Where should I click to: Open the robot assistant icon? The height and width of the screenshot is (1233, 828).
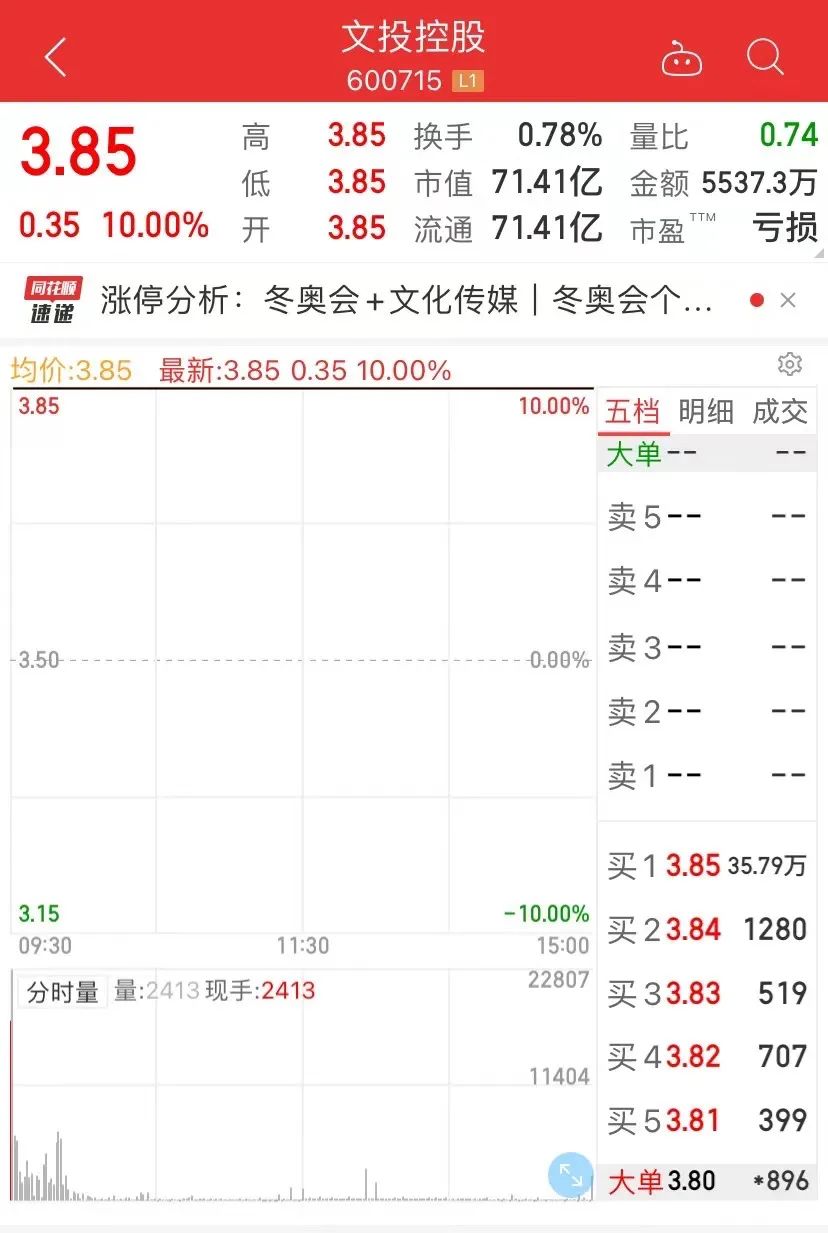[x=682, y=59]
